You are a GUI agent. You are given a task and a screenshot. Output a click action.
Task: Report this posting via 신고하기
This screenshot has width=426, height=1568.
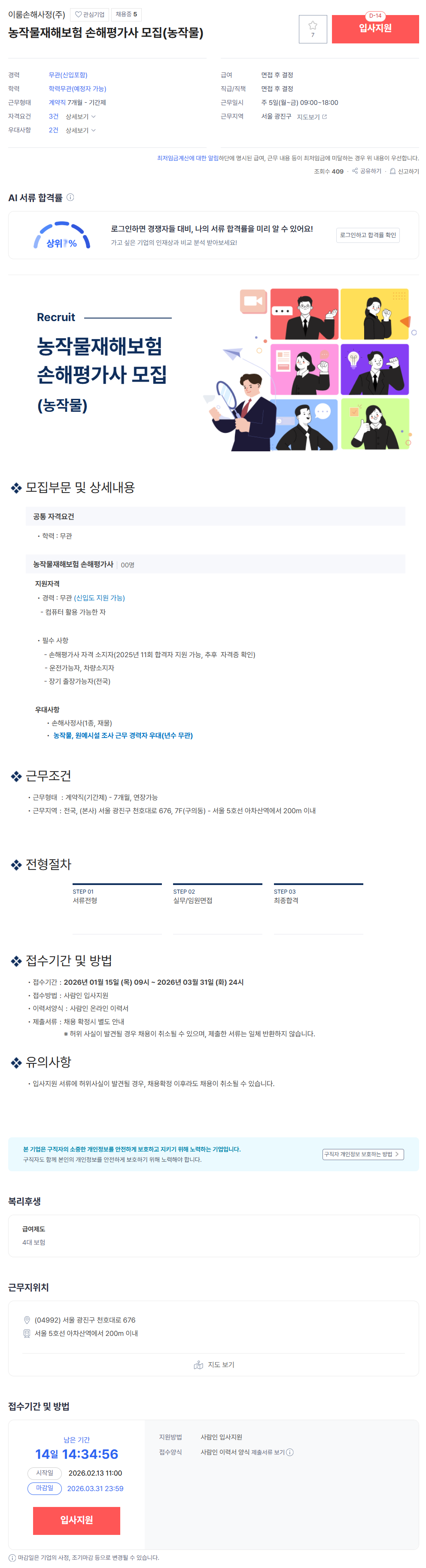point(404,171)
